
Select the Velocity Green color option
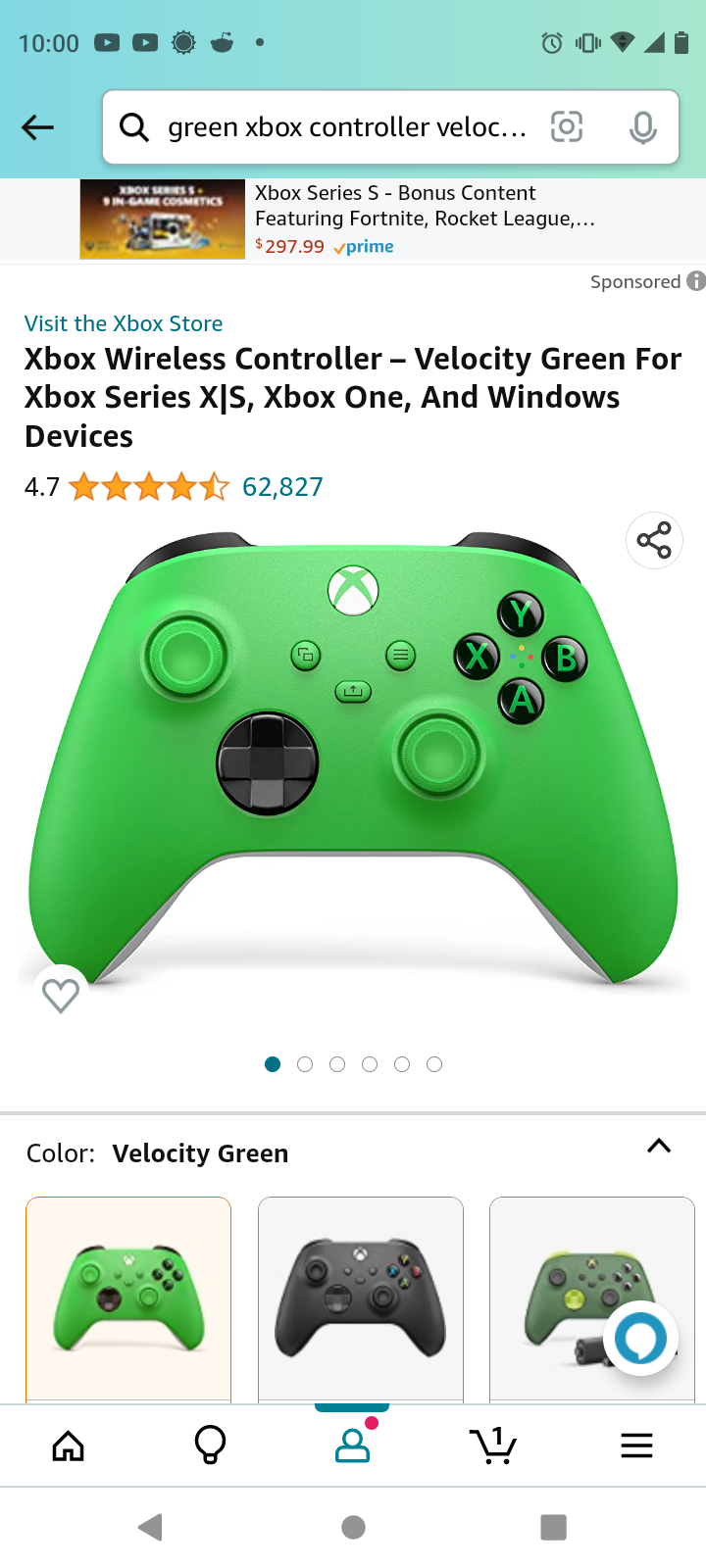[x=128, y=1298]
